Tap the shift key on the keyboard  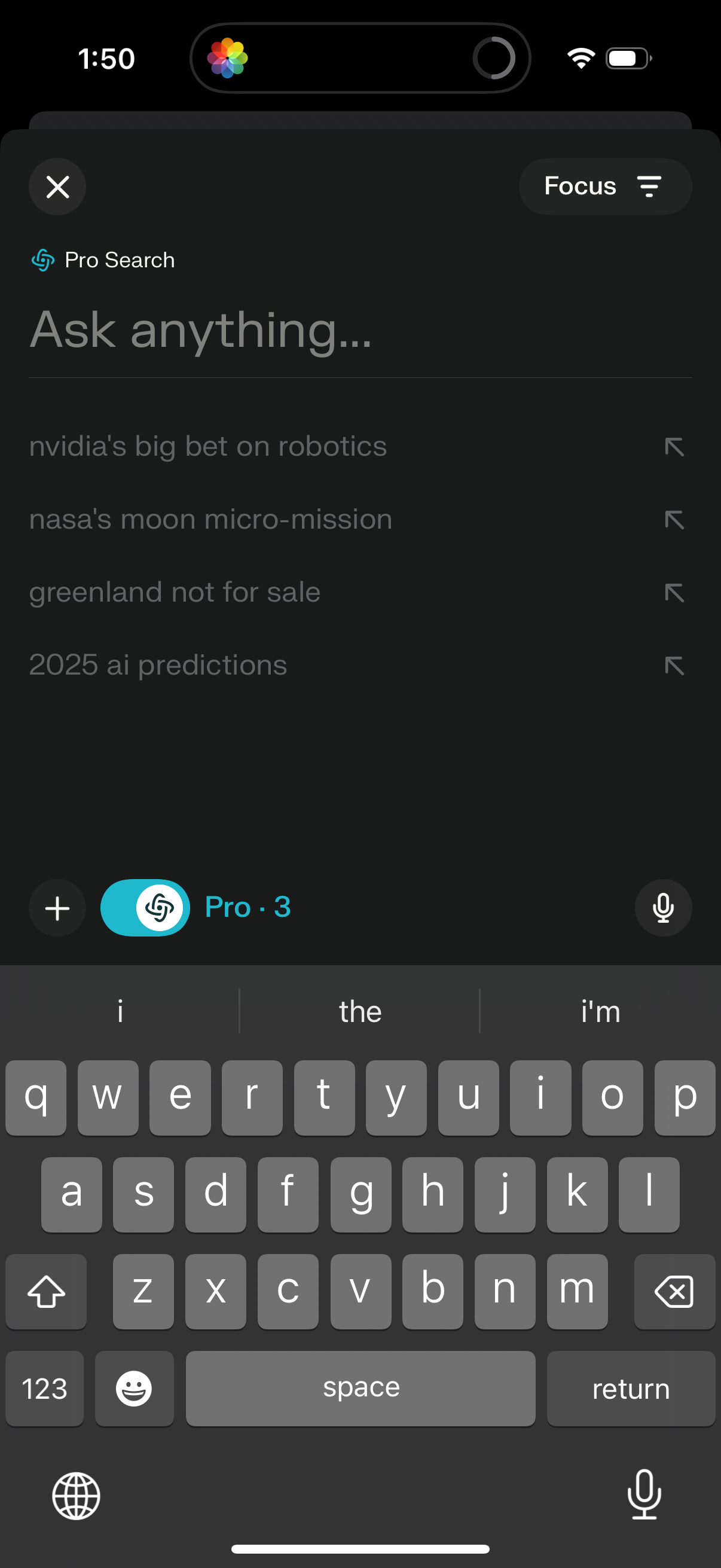(45, 1292)
